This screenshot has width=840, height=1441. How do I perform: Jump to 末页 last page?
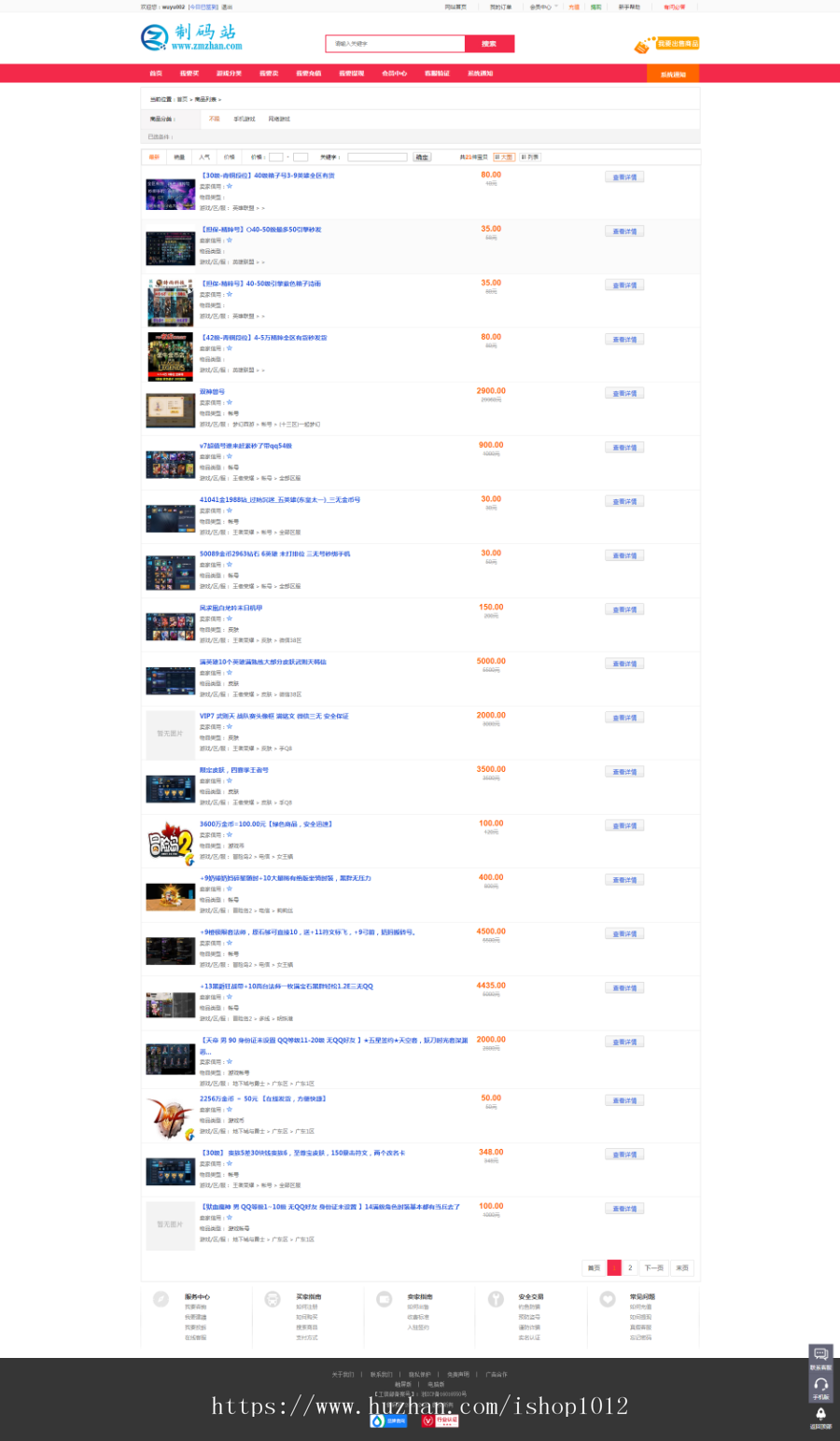point(682,1267)
